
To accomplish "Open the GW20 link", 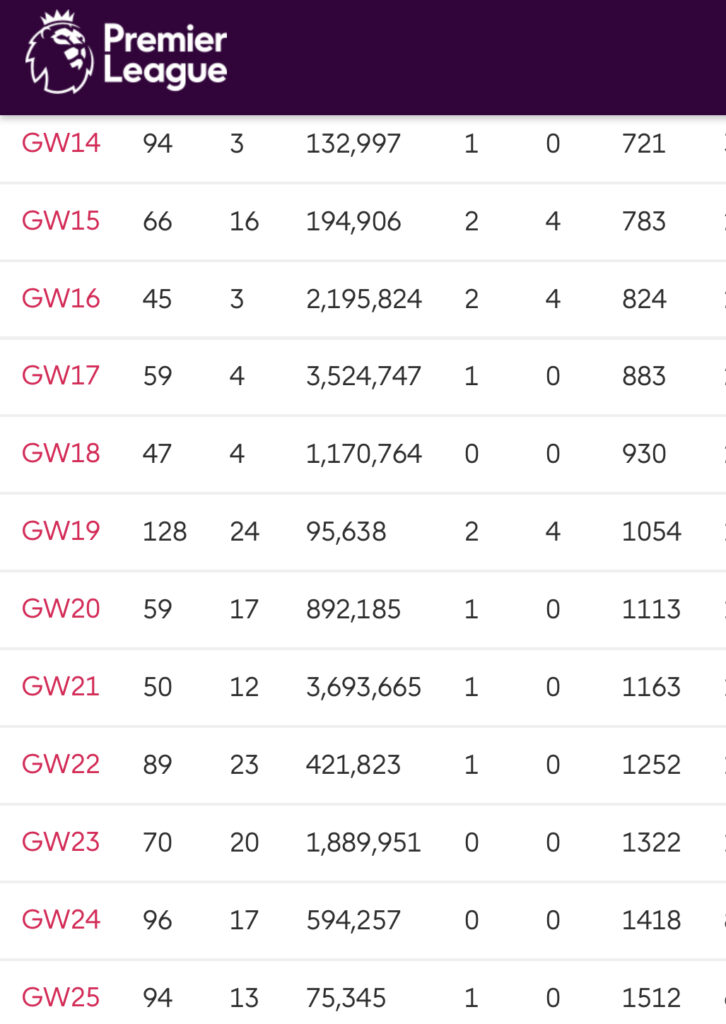I will (61, 608).
